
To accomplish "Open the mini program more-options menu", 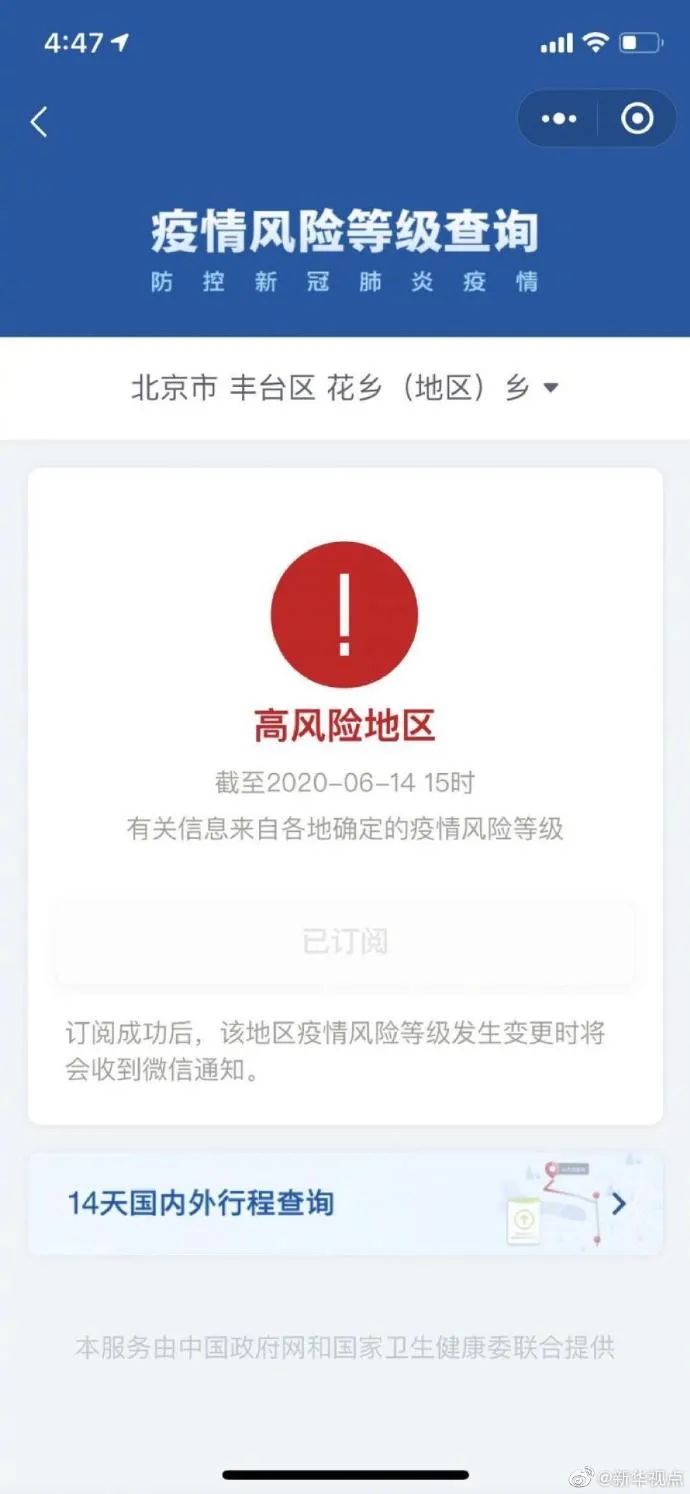I will point(558,119).
